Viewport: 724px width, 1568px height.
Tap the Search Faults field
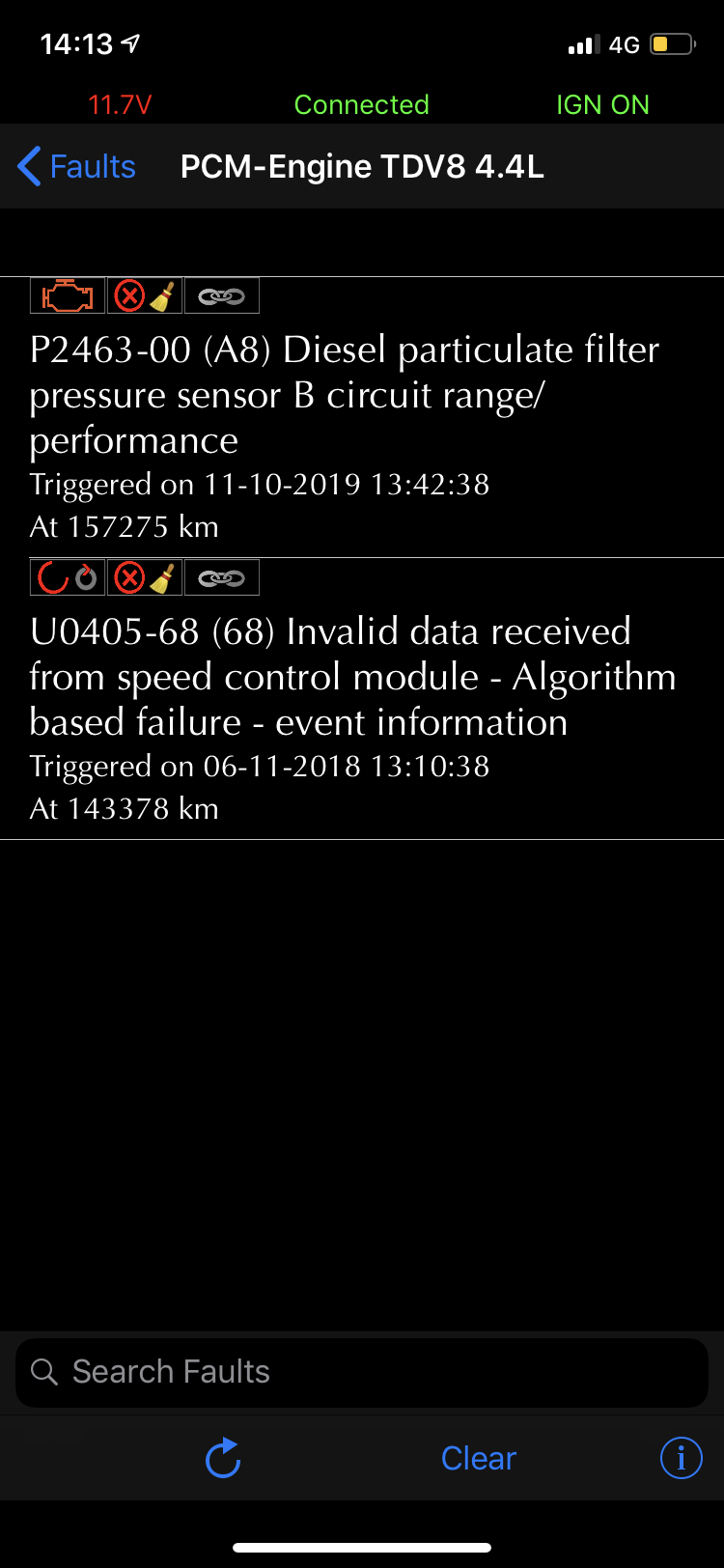click(x=362, y=1372)
